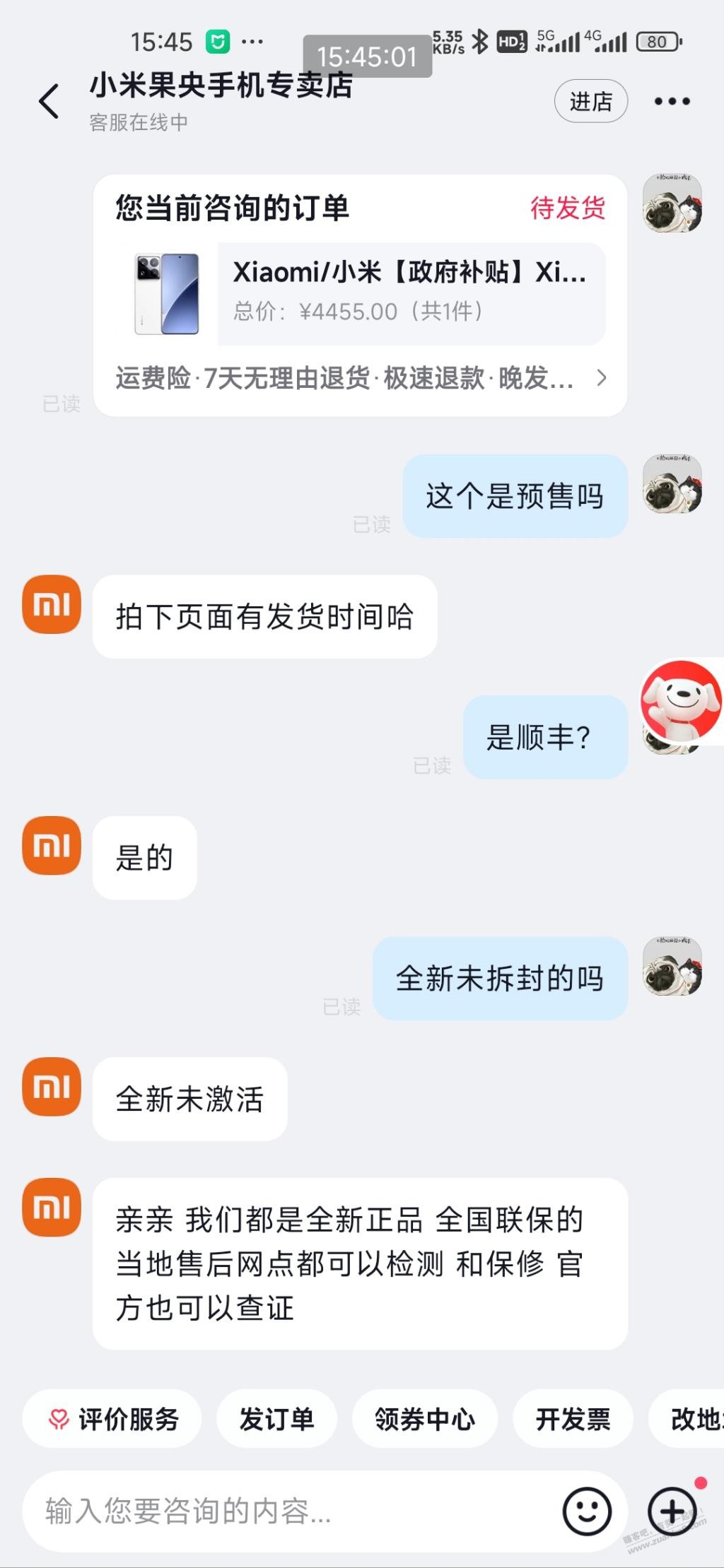Open the Xiaomi order product card
The height and width of the screenshot is (1568, 724).
pos(411,293)
